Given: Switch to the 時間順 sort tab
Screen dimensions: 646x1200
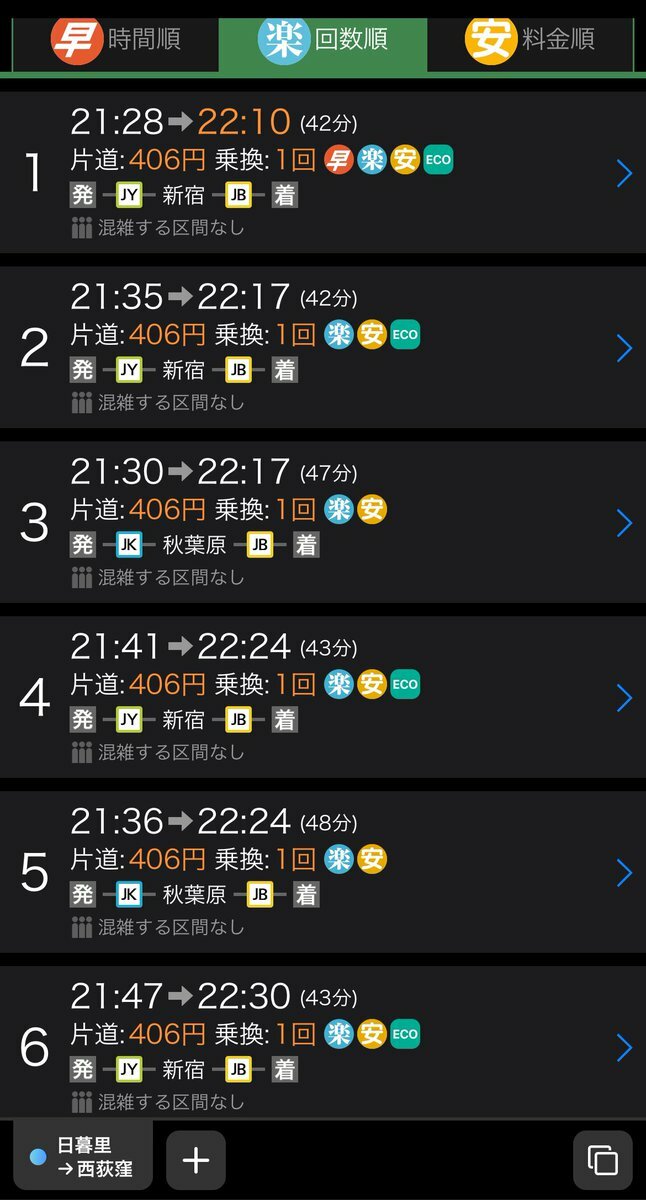Looking at the screenshot, I should point(115,41).
